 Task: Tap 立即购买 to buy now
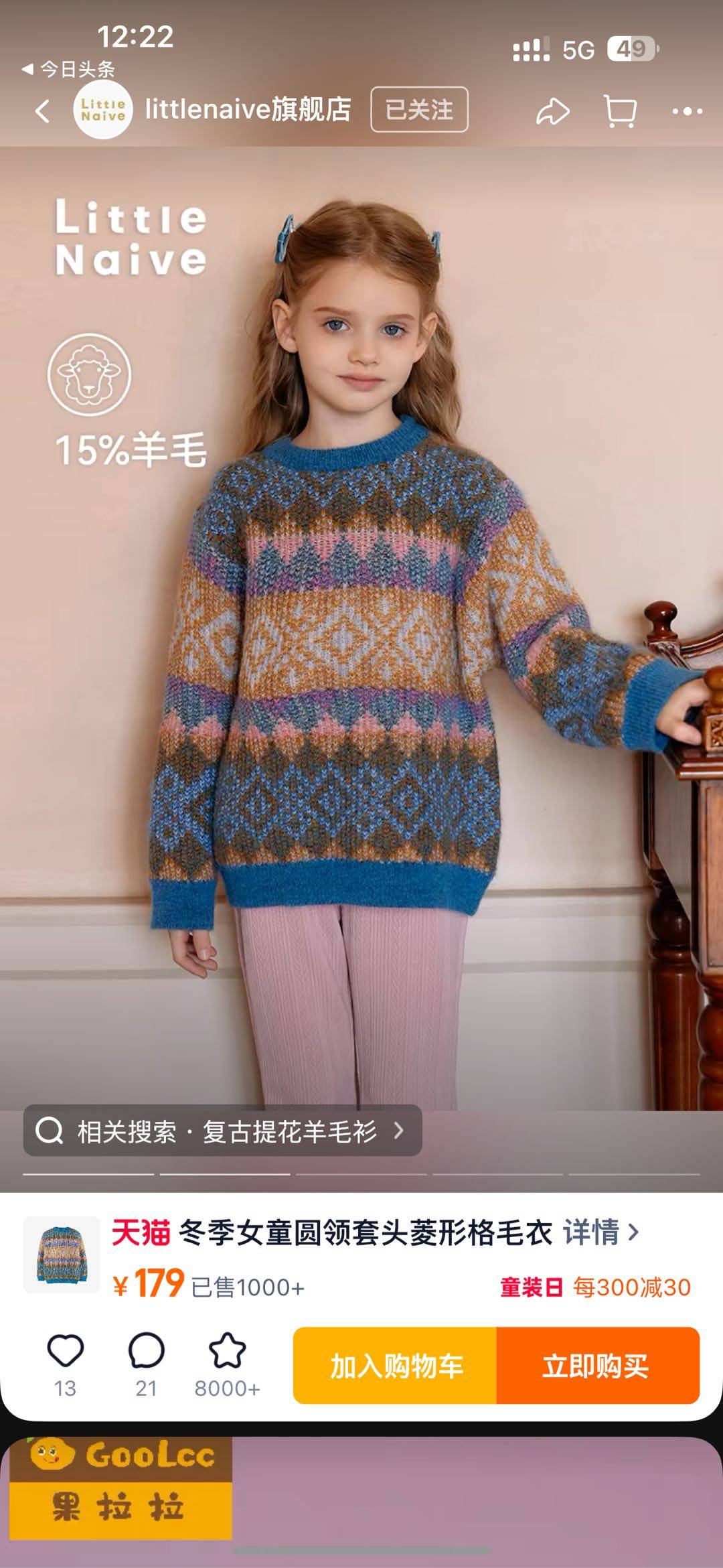[x=597, y=1366]
